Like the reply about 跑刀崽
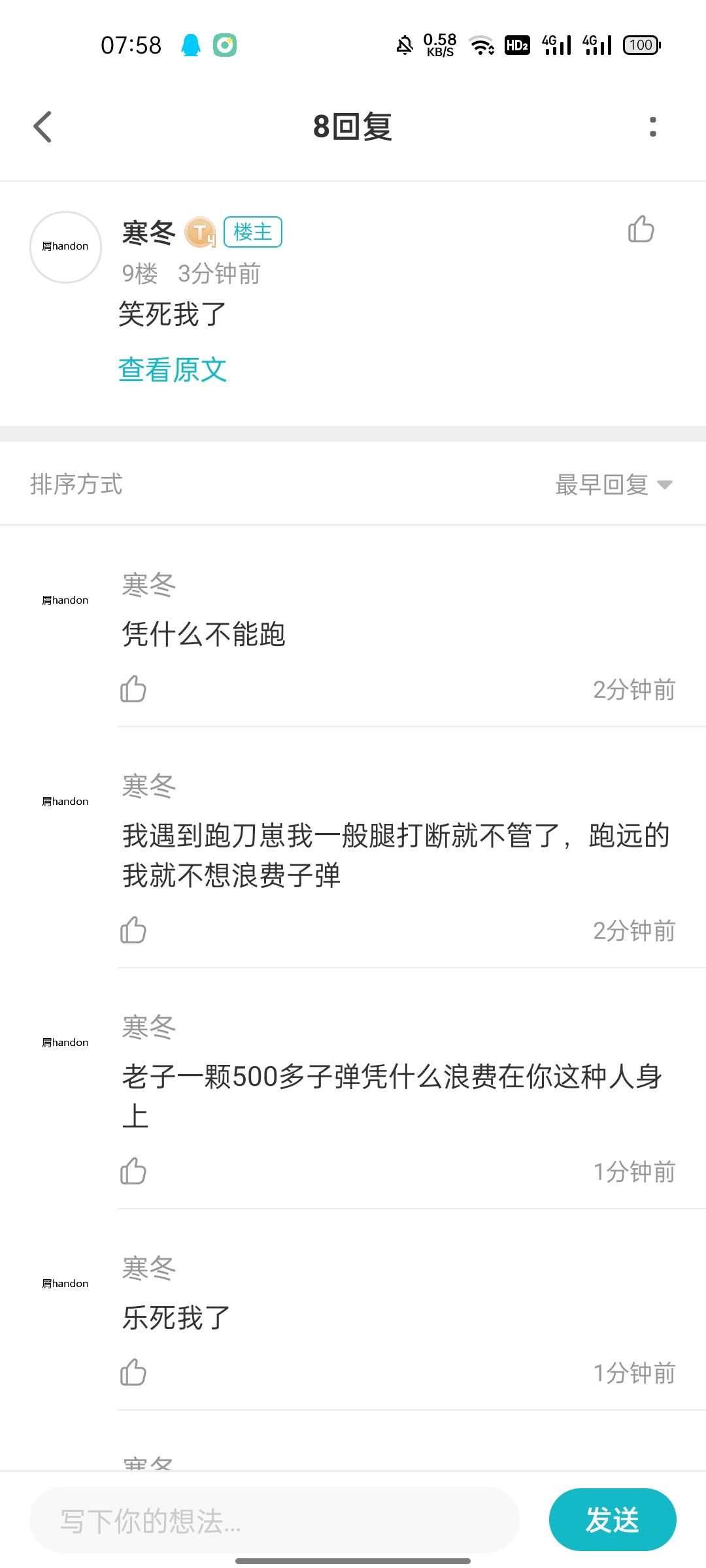The height and width of the screenshot is (1568, 706). tap(133, 930)
